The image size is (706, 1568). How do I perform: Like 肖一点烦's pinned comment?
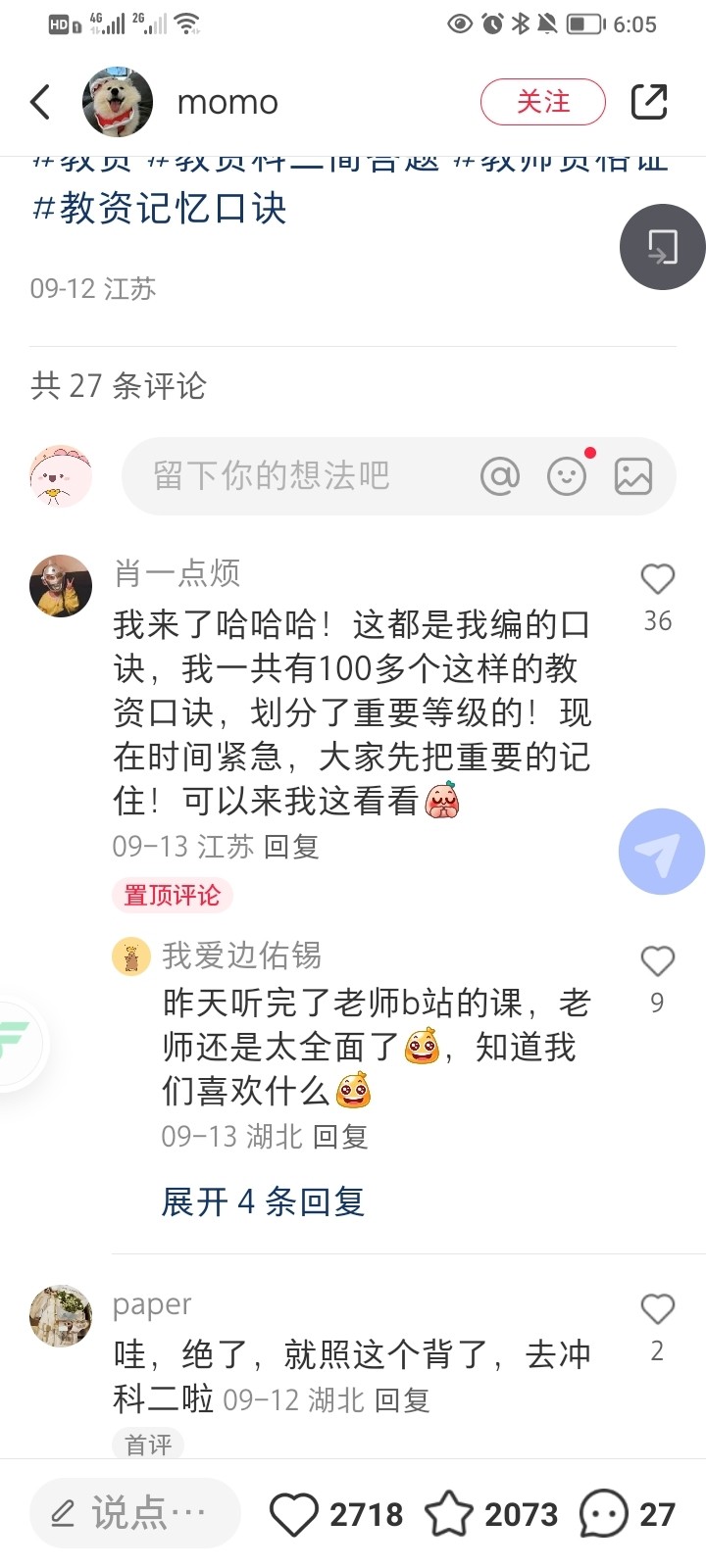pyautogui.click(x=657, y=580)
